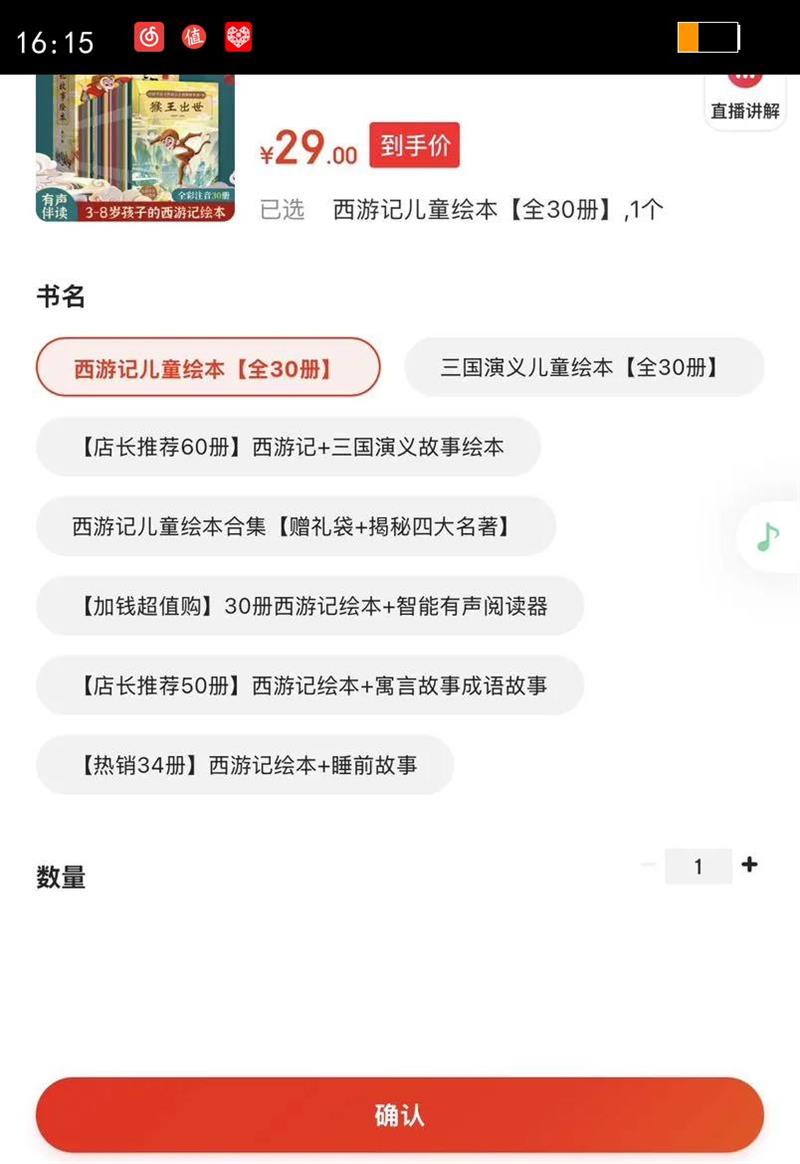Choose 三国演义儿童绘本【全30册】 option
This screenshot has height=1164, width=800.
coord(584,367)
